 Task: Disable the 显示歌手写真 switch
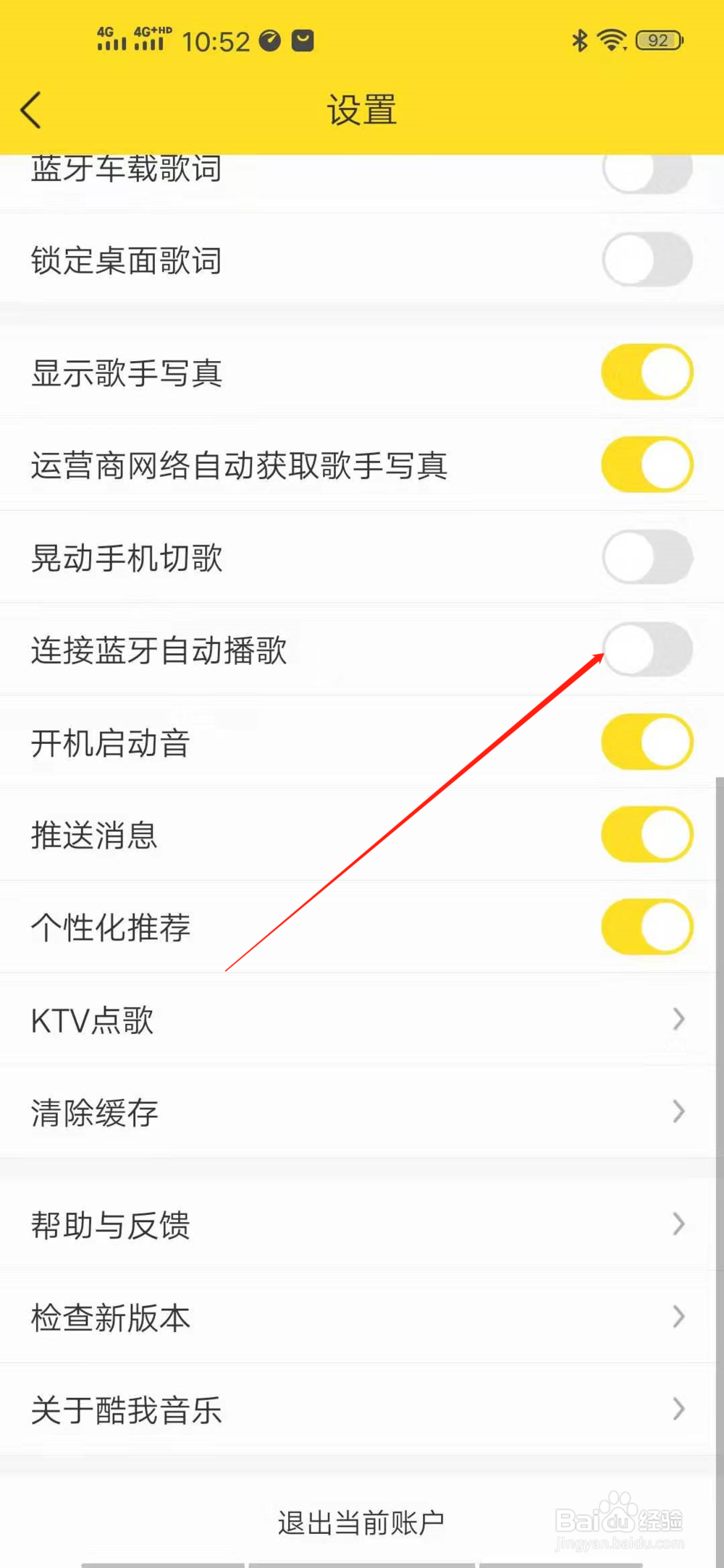click(x=647, y=371)
